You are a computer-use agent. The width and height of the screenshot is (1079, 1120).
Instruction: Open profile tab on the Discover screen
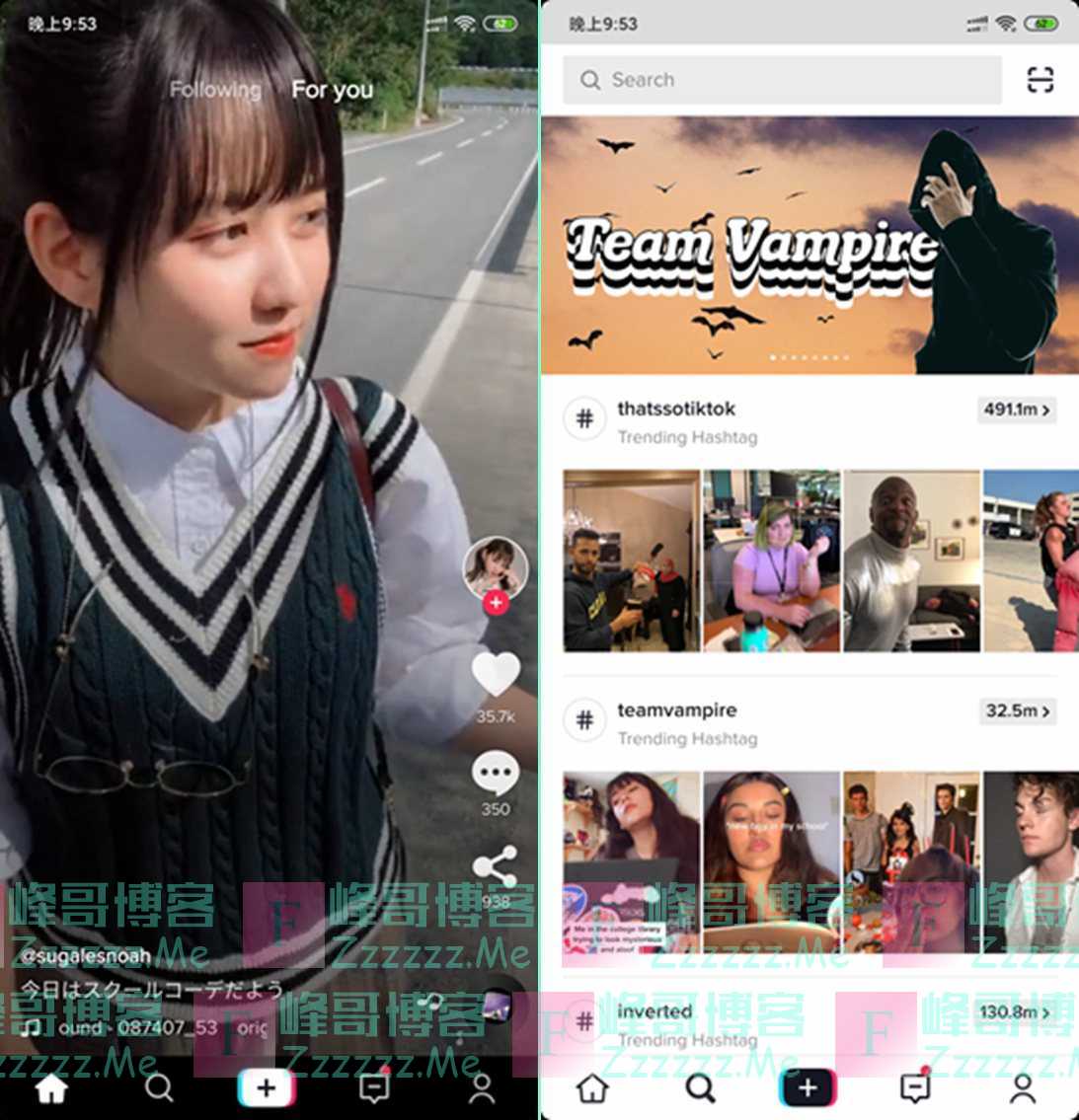point(1023,1088)
